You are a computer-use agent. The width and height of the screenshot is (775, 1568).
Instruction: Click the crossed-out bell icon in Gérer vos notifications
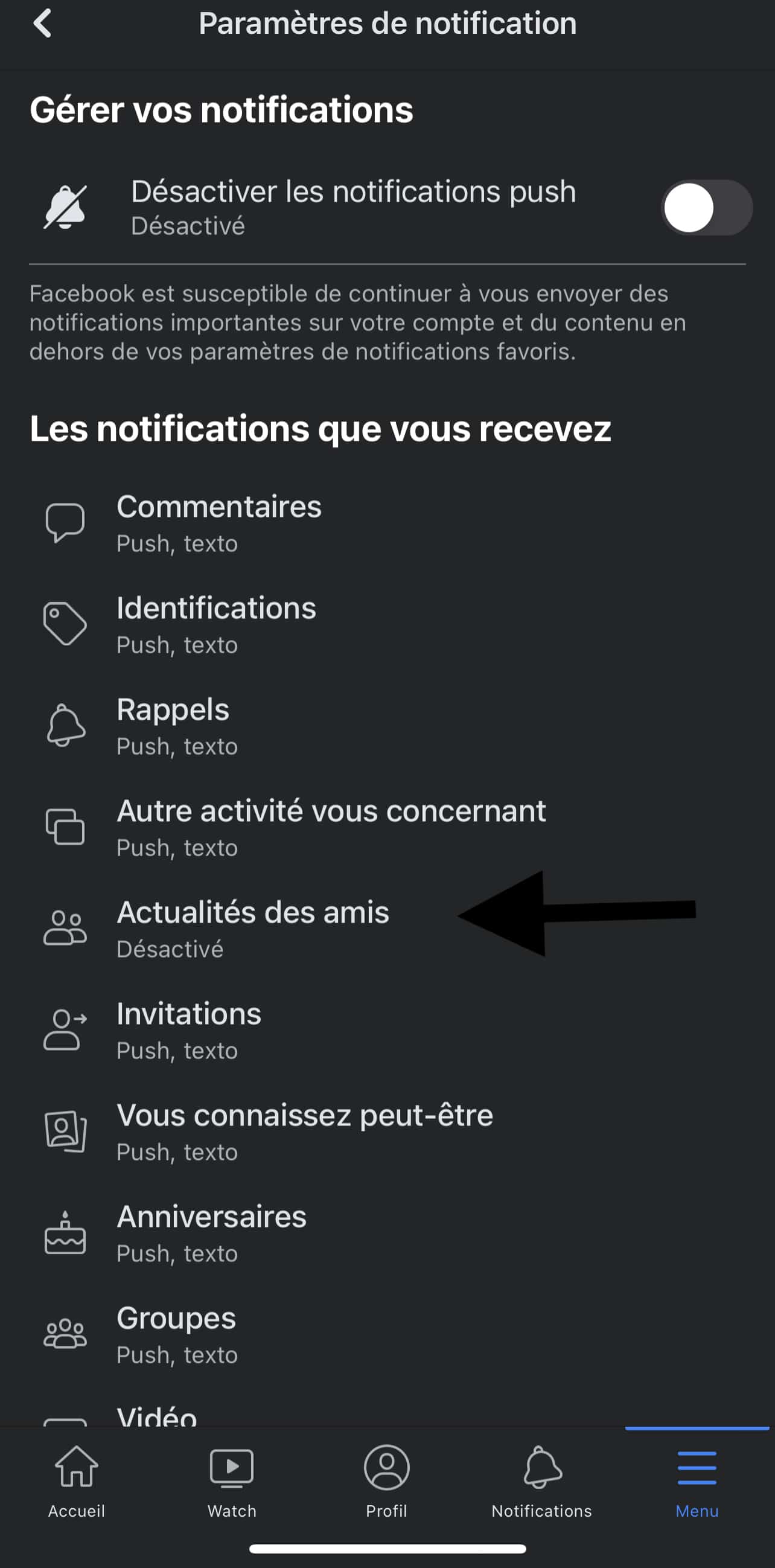tap(65, 208)
